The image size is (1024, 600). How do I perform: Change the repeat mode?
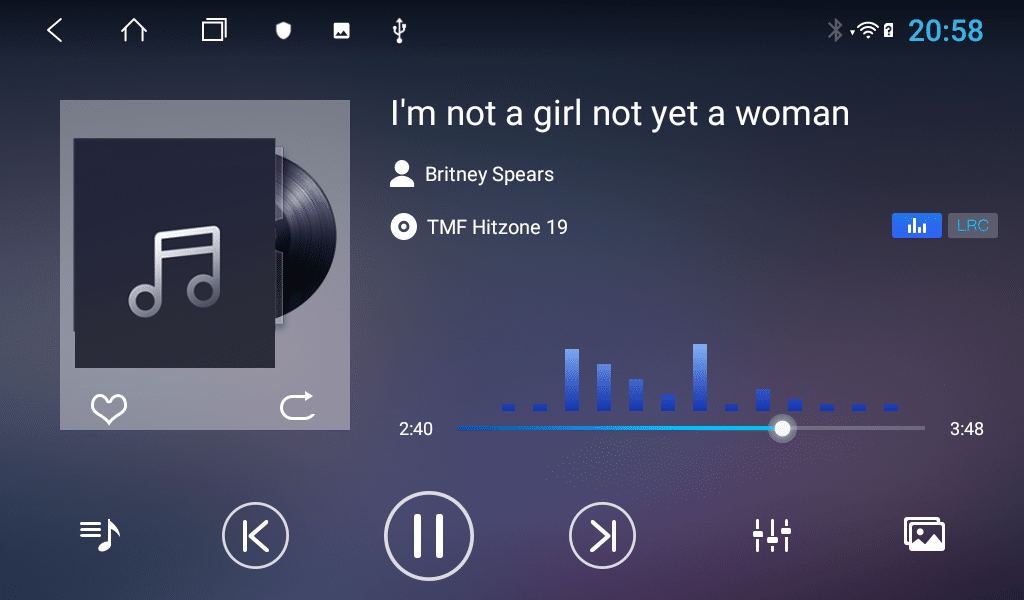(x=297, y=406)
